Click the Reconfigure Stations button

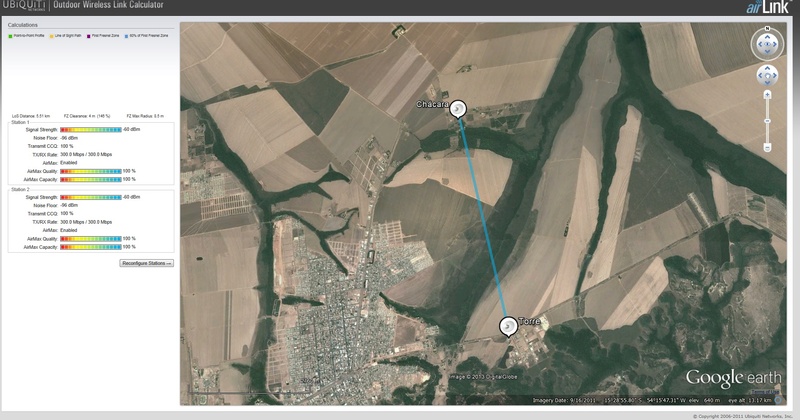(147, 263)
